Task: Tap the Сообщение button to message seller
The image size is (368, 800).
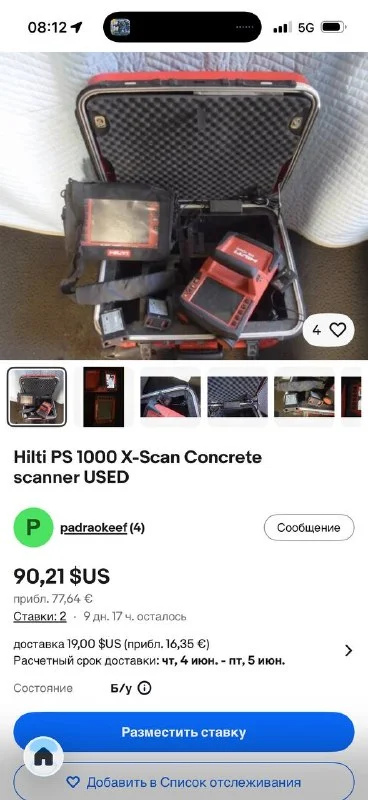Action: [309, 528]
